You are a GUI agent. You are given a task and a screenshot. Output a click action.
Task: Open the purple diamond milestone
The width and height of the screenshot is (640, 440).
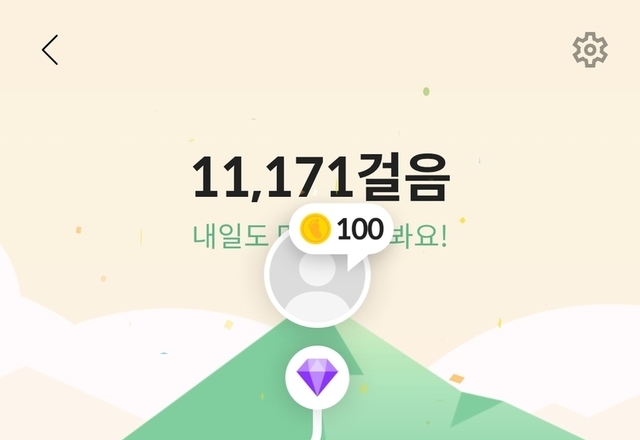coord(317,378)
